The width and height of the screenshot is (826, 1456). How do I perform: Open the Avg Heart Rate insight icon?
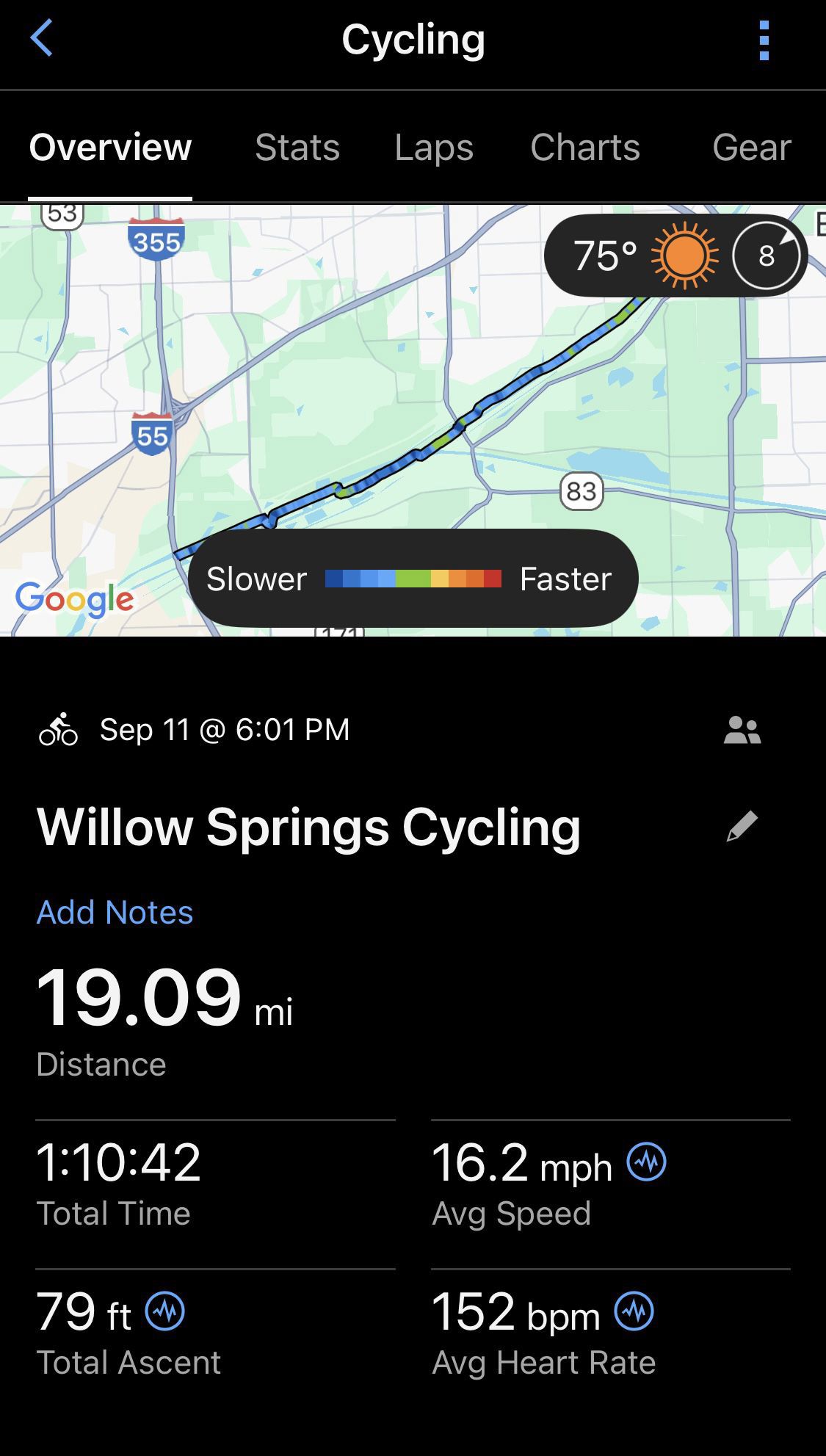click(634, 1311)
